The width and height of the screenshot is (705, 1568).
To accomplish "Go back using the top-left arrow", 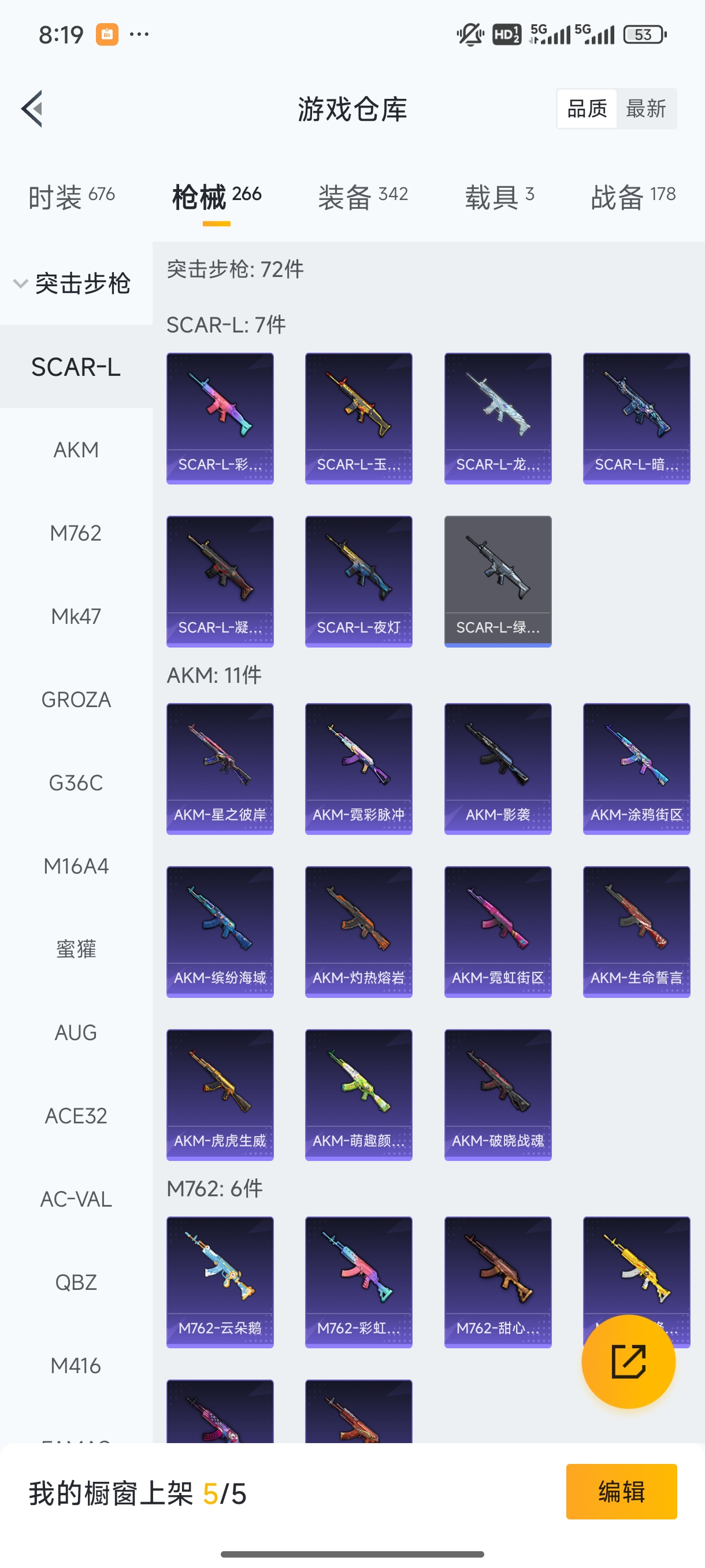I will click(32, 109).
